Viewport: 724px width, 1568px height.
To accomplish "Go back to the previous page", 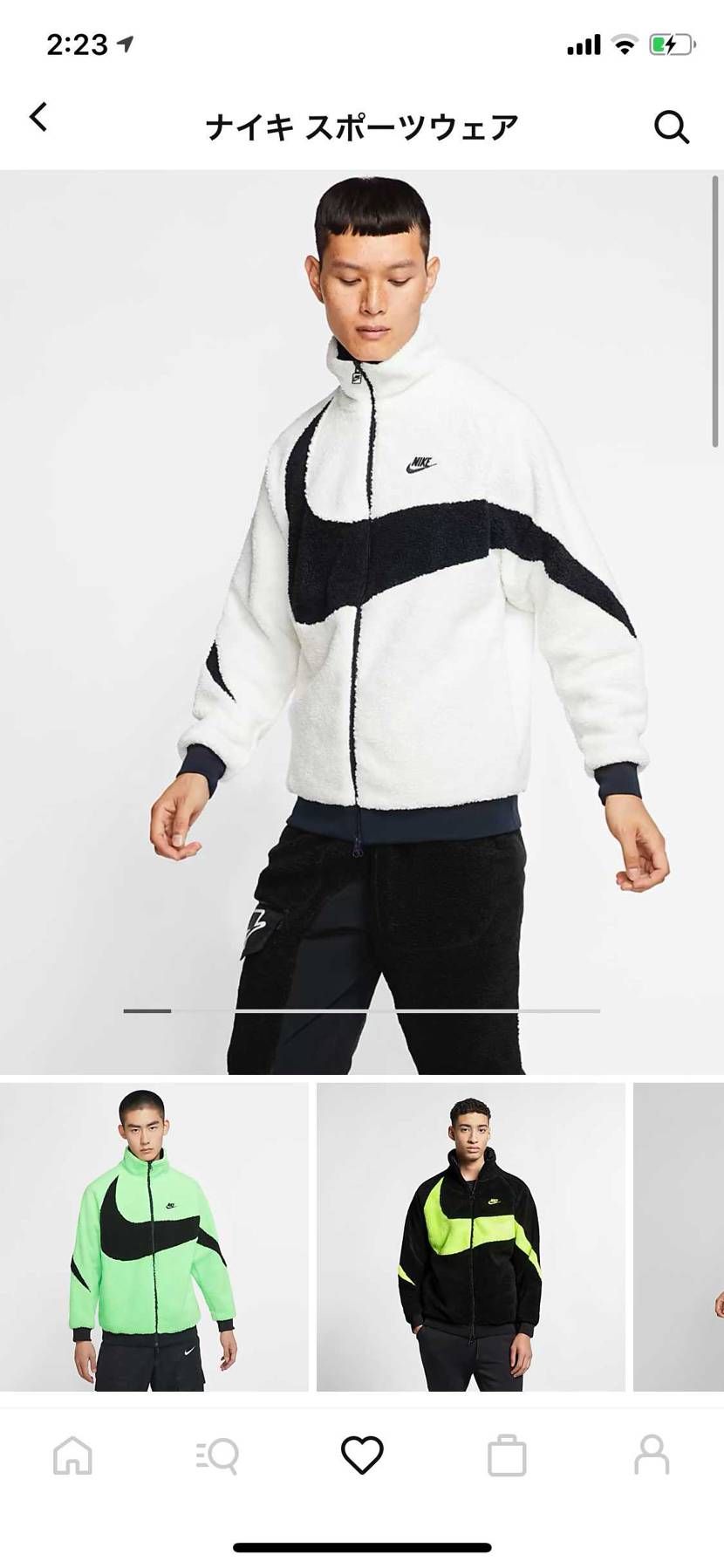I will (38, 117).
